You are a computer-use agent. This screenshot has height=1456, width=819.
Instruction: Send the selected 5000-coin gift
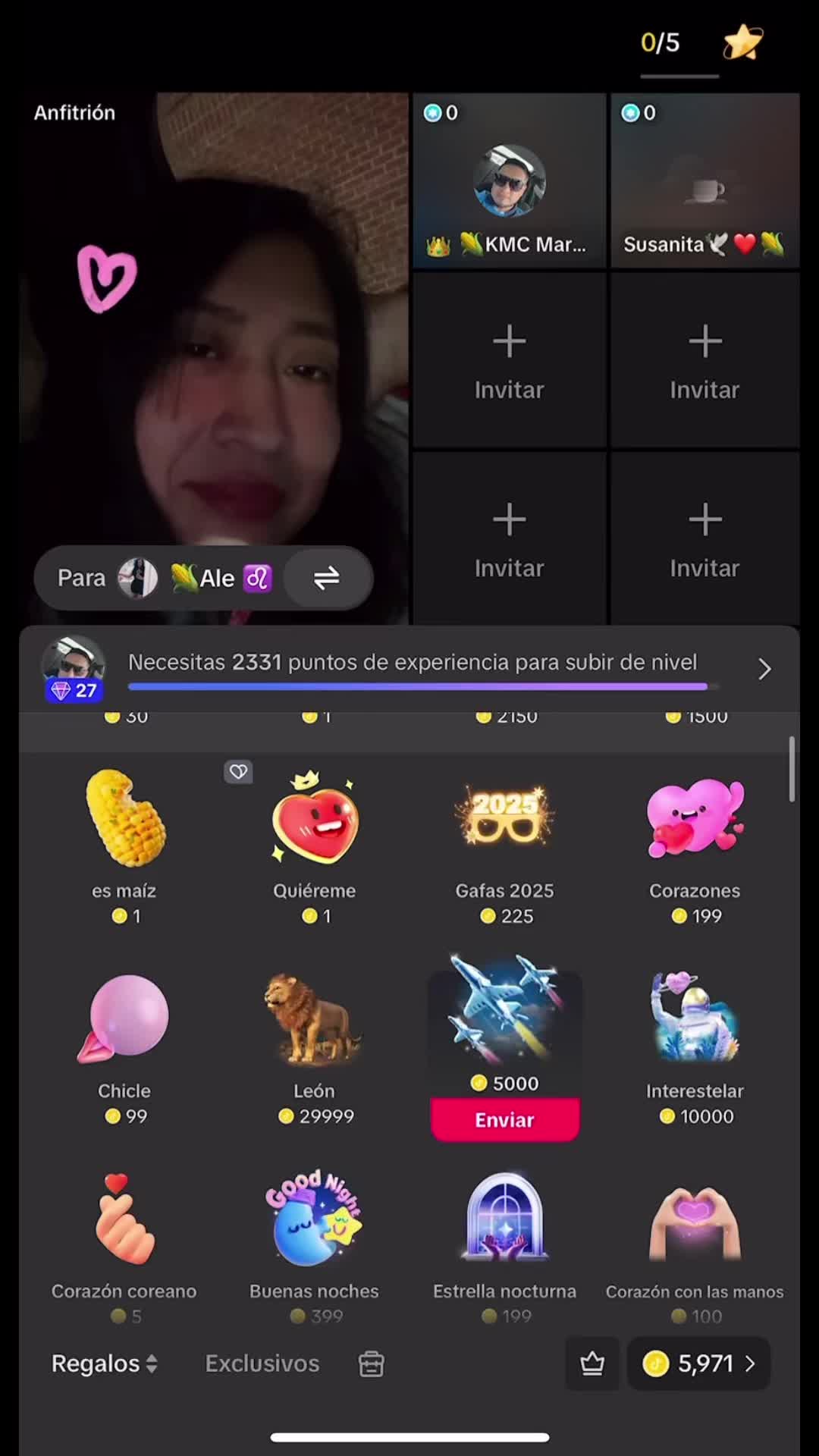[504, 1119]
